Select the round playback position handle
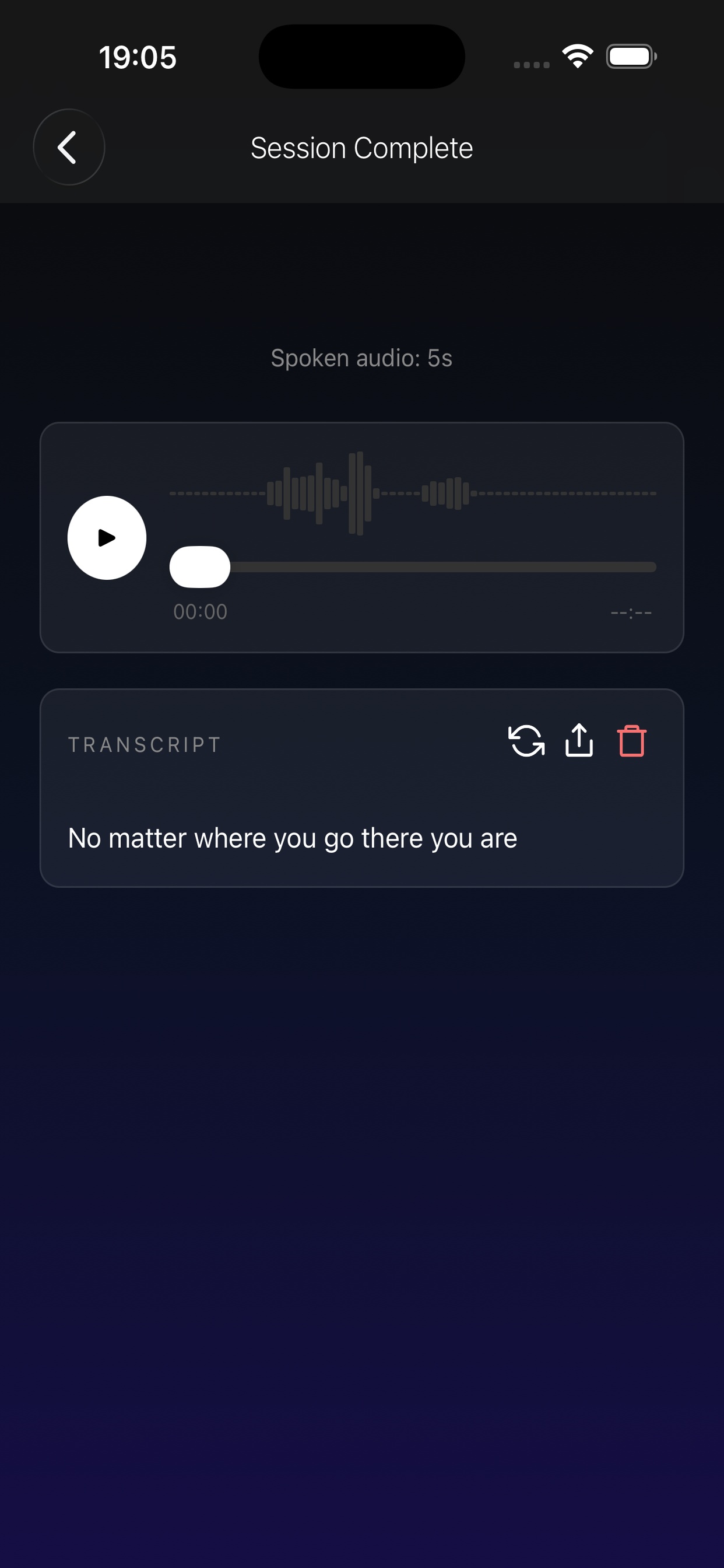Viewport: 724px width, 1568px height. [200, 566]
